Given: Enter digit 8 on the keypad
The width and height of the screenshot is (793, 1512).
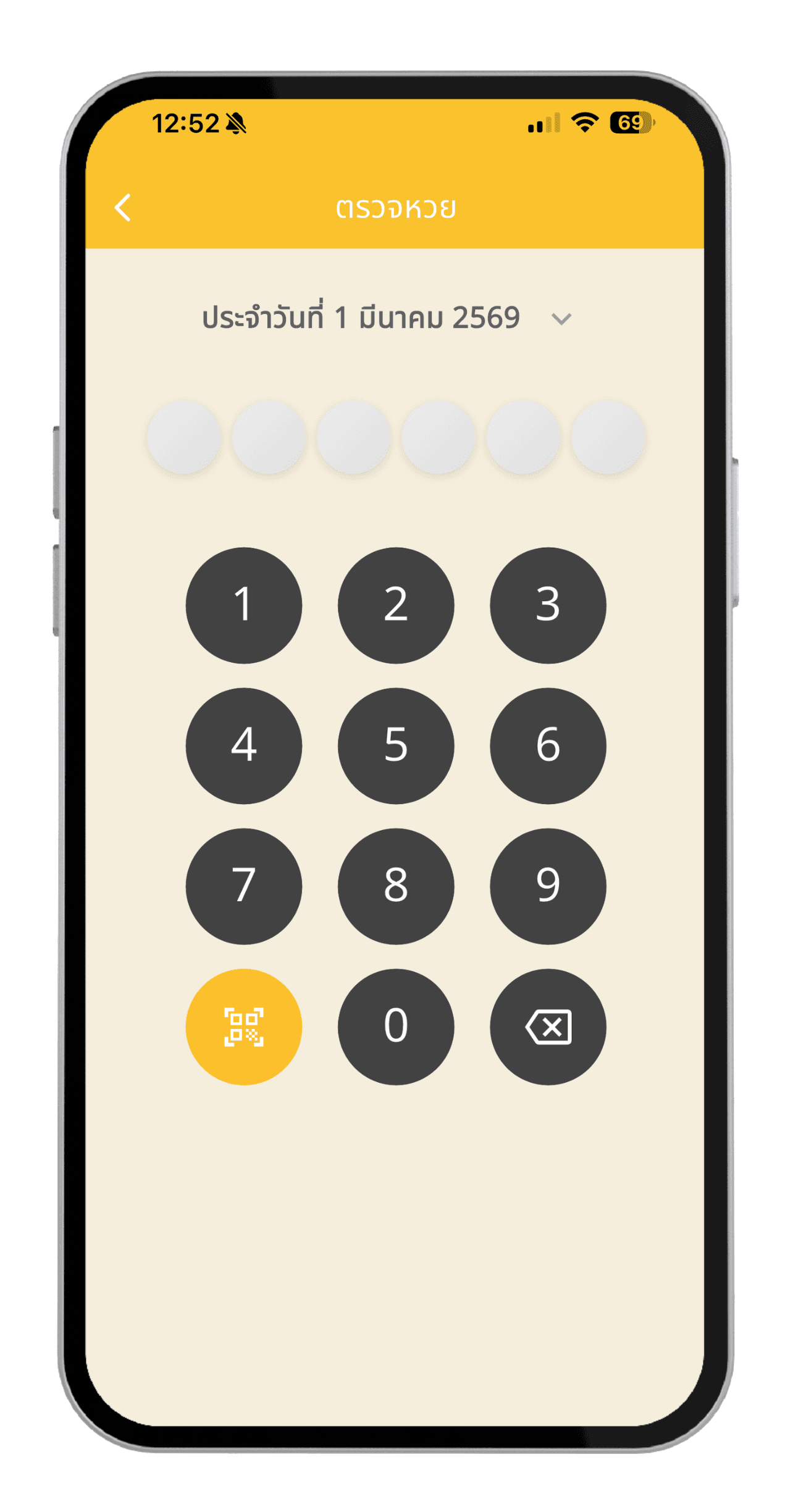Looking at the screenshot, I should (395, 886).
